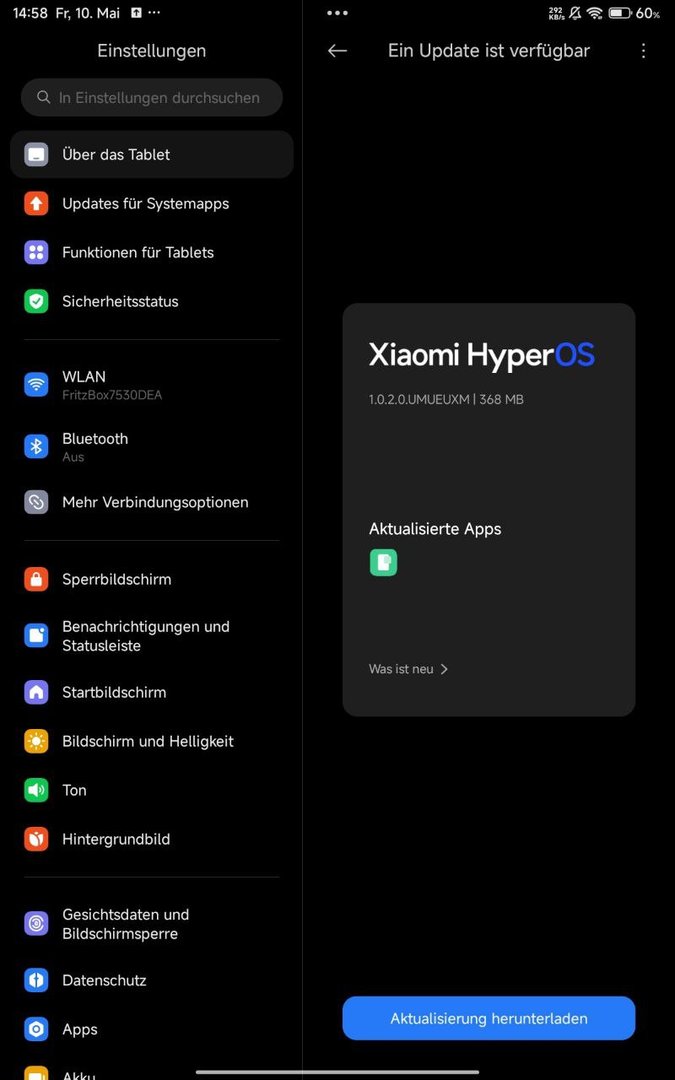
Task: Open Benachrichtigungen und Statusleiste
Action: (x=146, y=636)
